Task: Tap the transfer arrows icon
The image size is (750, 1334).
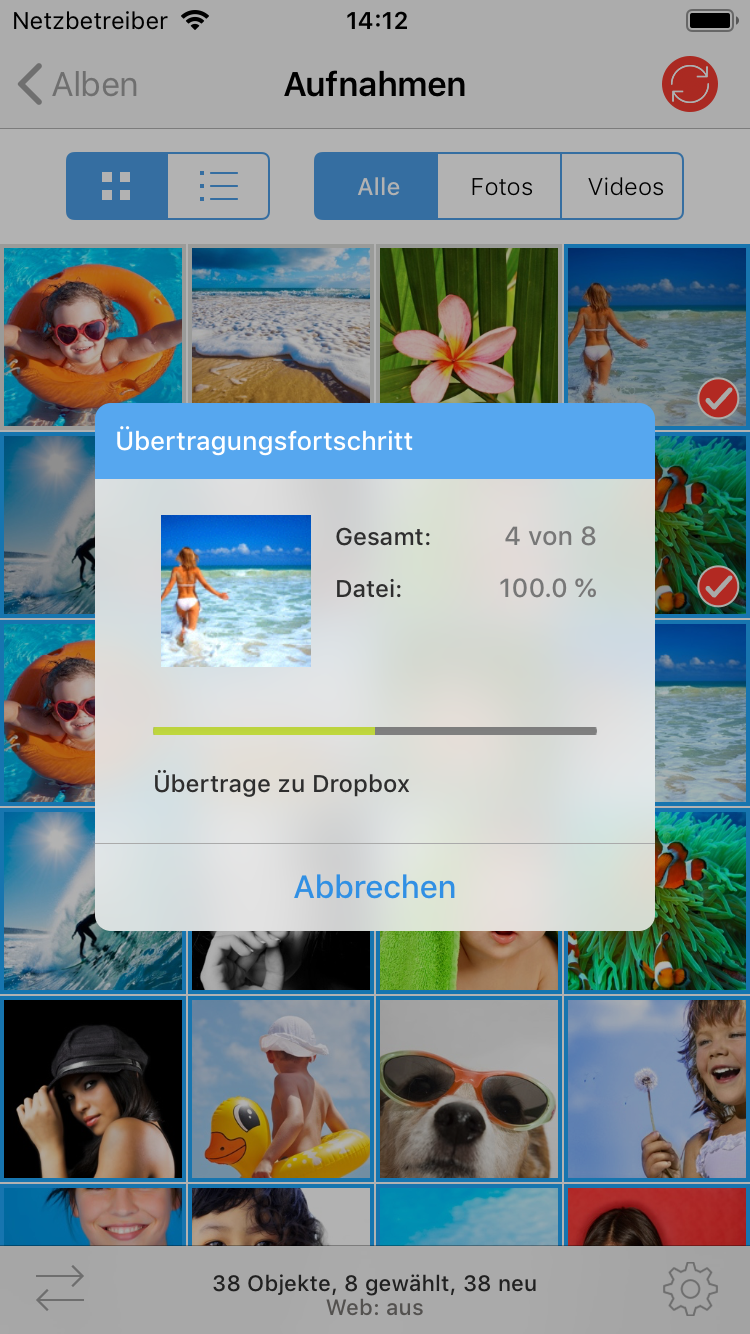Action: pos(60,1289)
